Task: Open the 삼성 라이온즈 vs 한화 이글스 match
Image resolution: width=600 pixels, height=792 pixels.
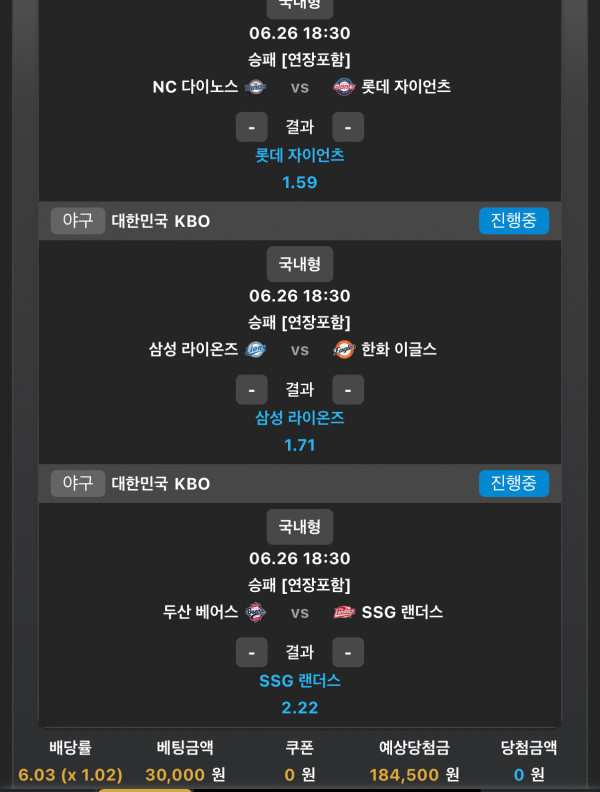Action: [300, 350]
